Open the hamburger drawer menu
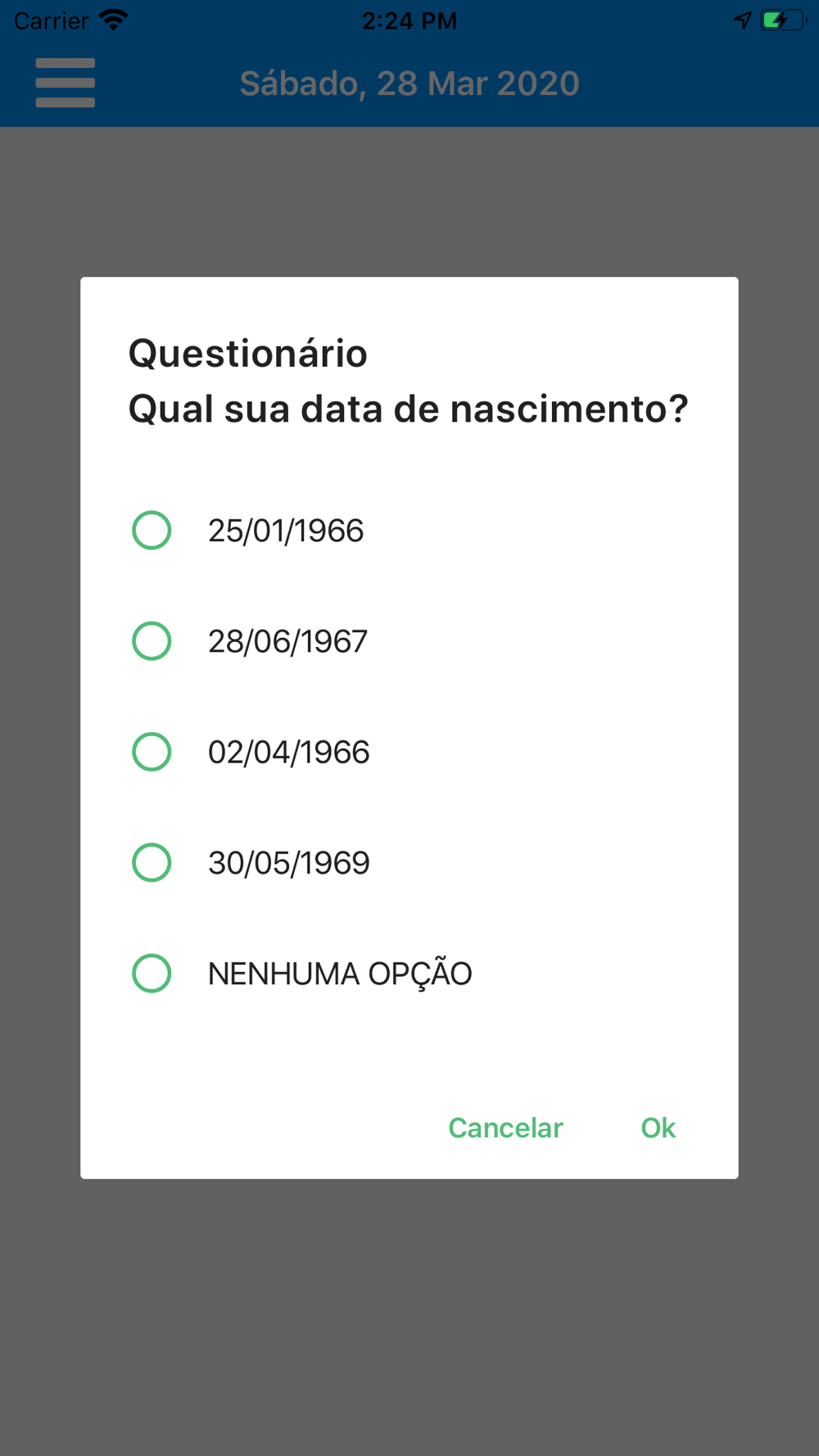The image size is (819, 1456). click(66, 83)
